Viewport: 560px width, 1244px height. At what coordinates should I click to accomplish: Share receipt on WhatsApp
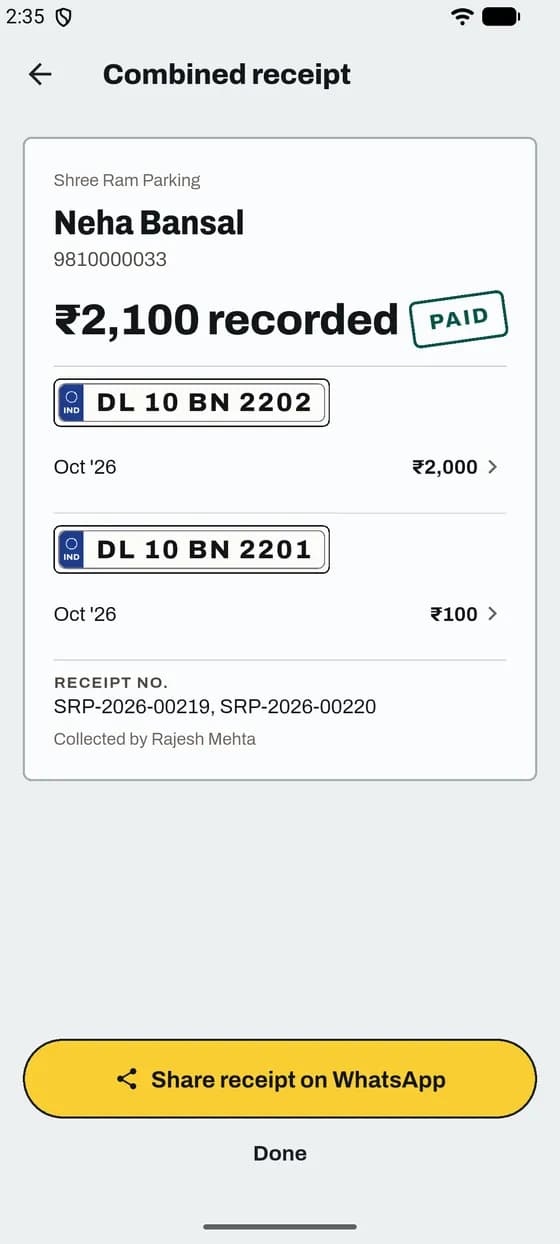coord(280,1079)
